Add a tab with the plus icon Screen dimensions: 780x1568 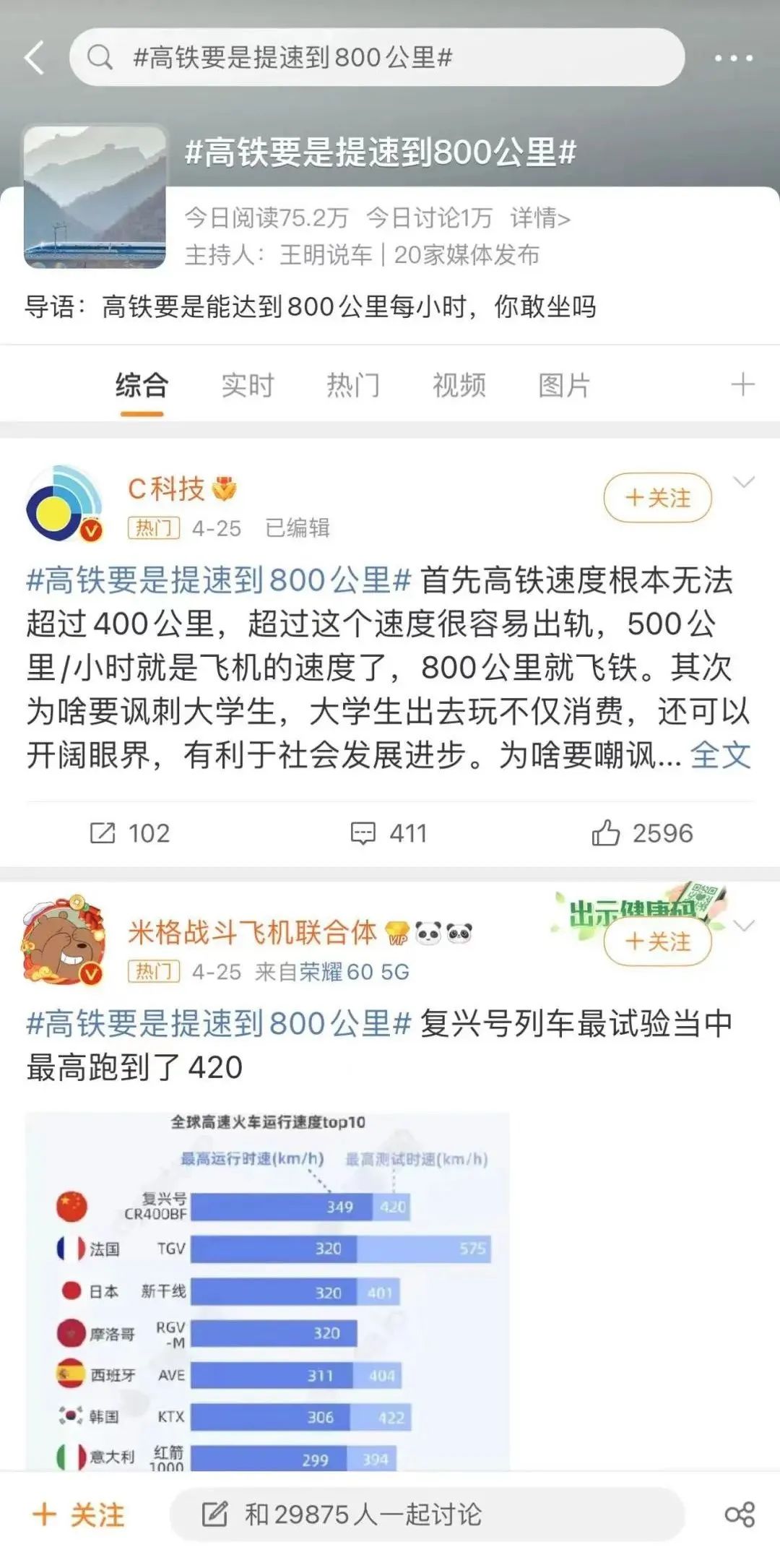coord(742,384)
